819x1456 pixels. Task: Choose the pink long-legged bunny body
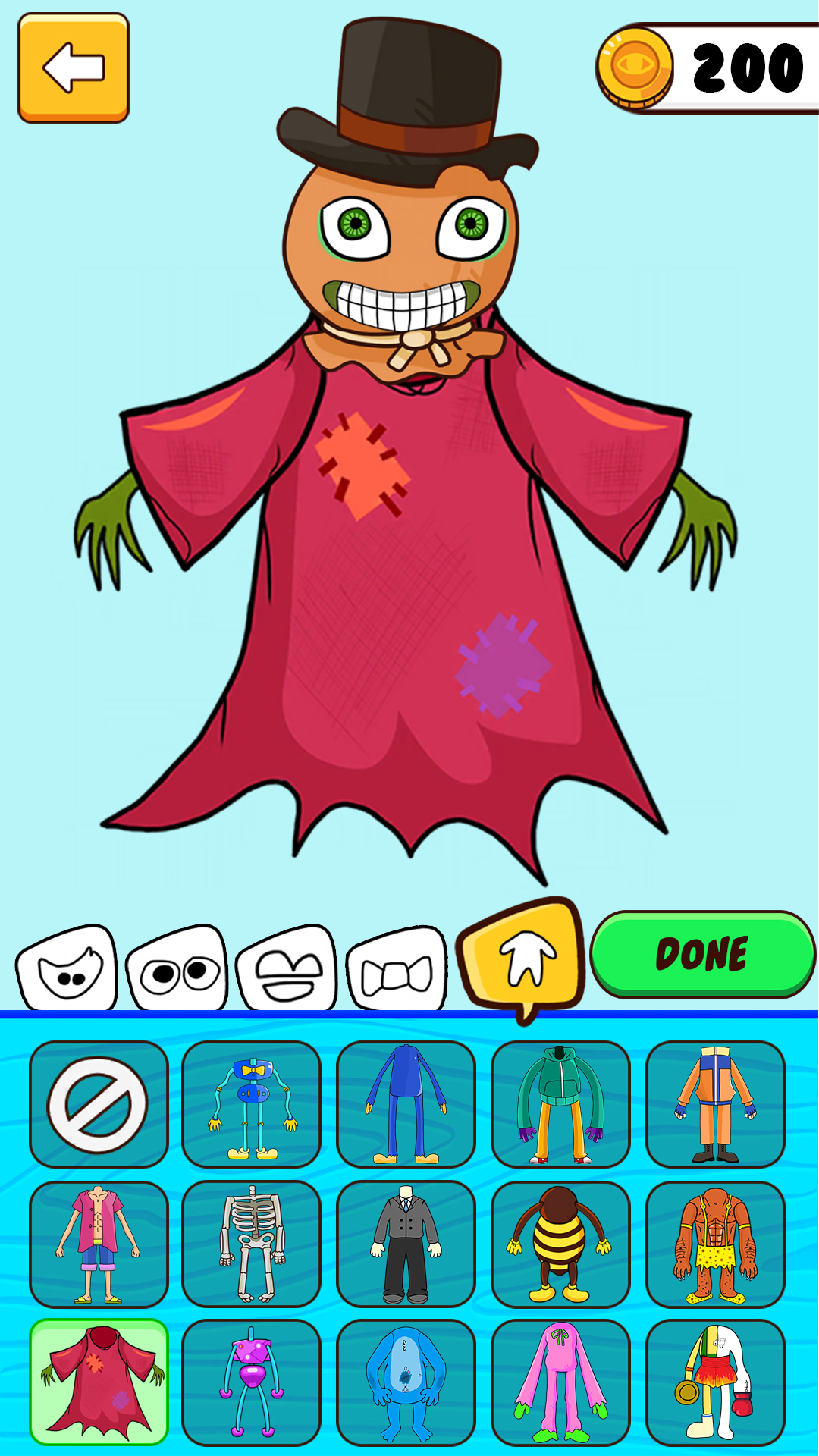[560, 1382]
